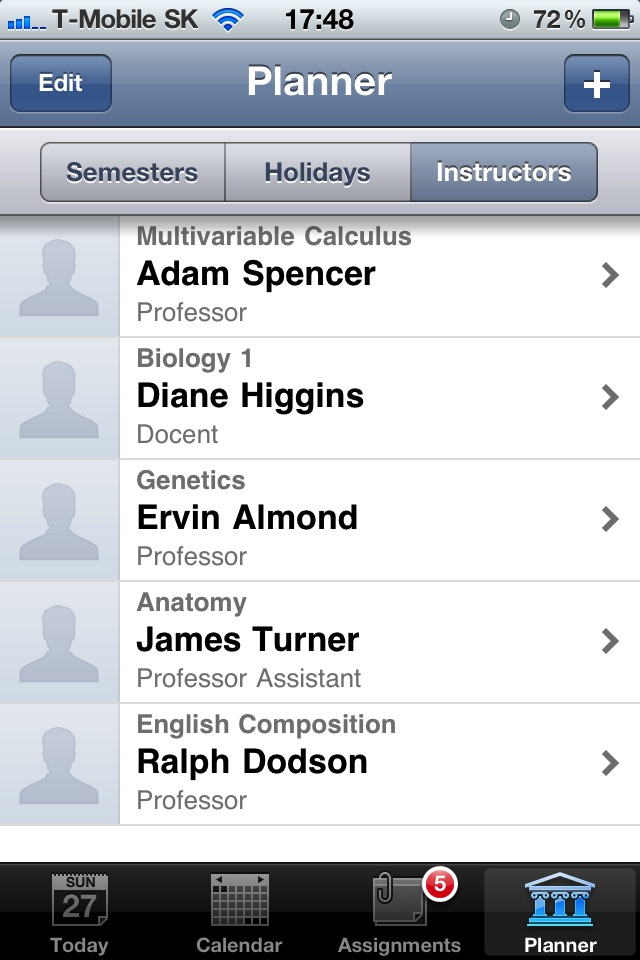
Task: Switch to the Holidays segment
Action: tap(317, 172)
